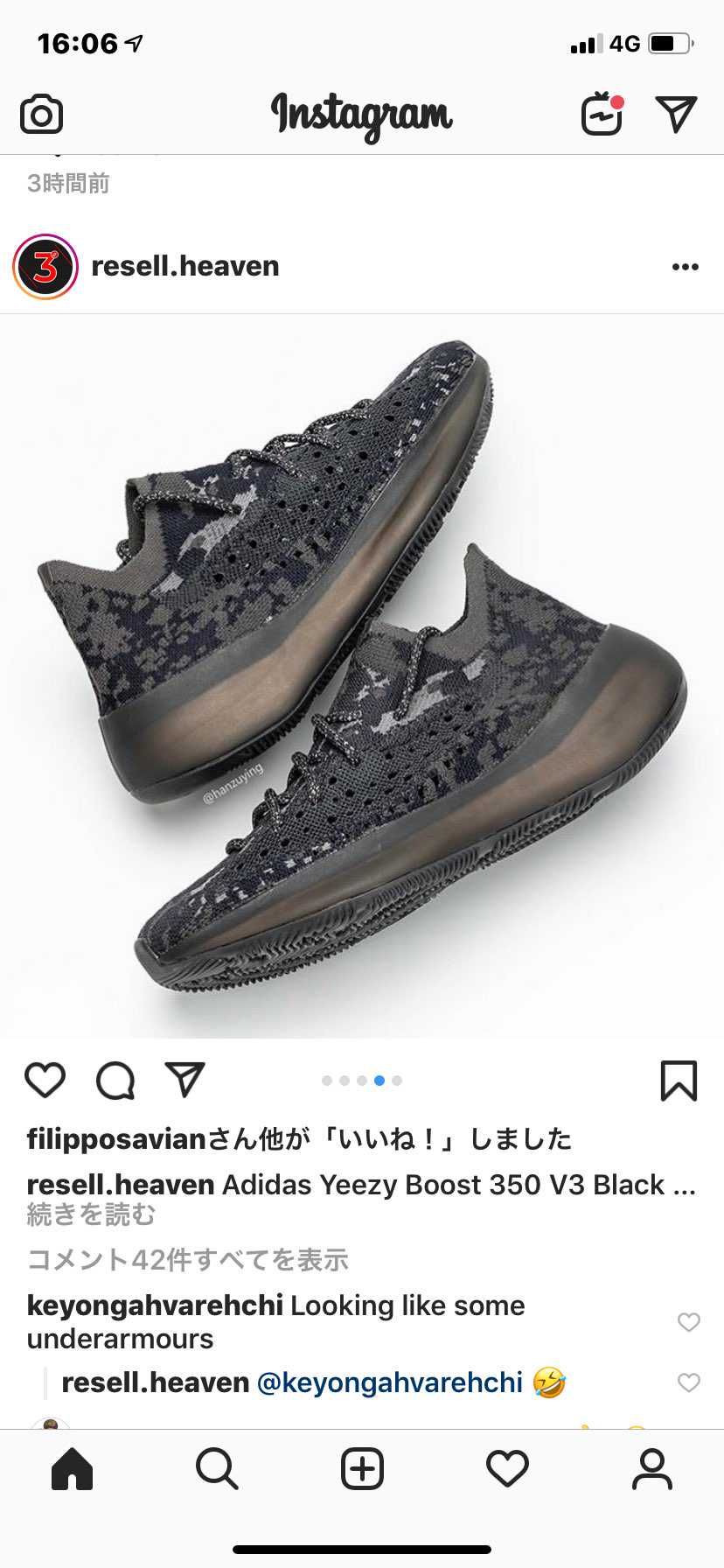
Task: Create a new post with plus tab
Action: 362,1468
